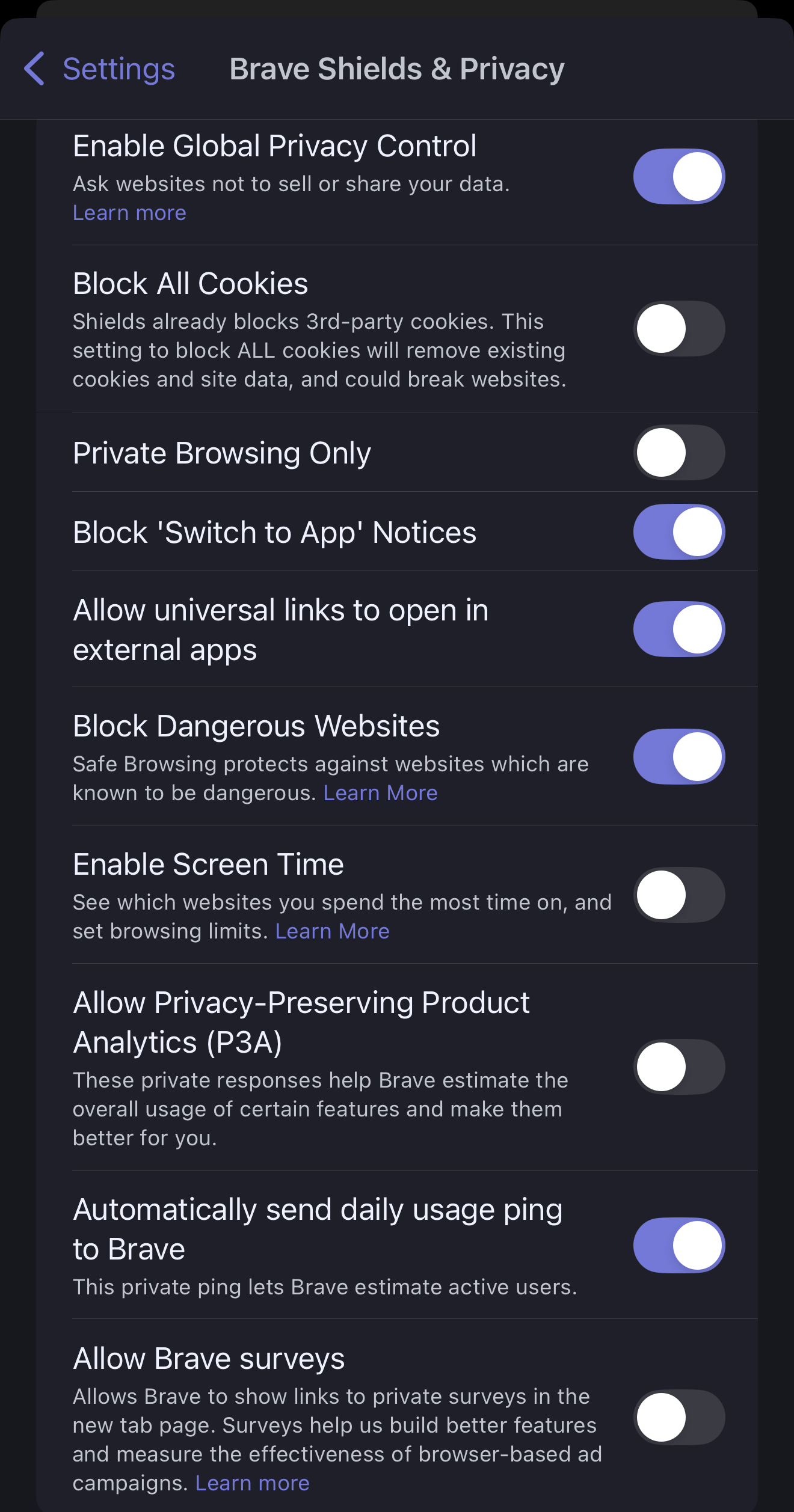Enable Allow Brave surveys

pos(679,1417)
